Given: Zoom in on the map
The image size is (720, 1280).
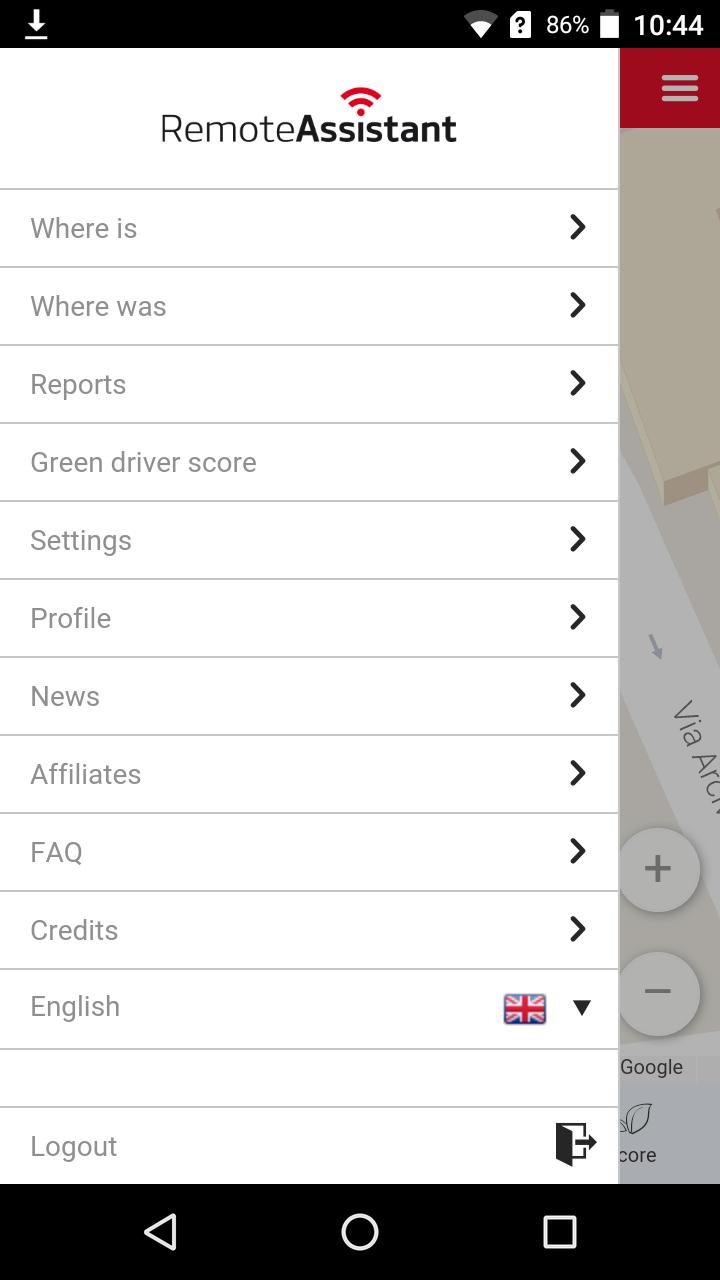Looking at the screenshot, I should 658,869.
